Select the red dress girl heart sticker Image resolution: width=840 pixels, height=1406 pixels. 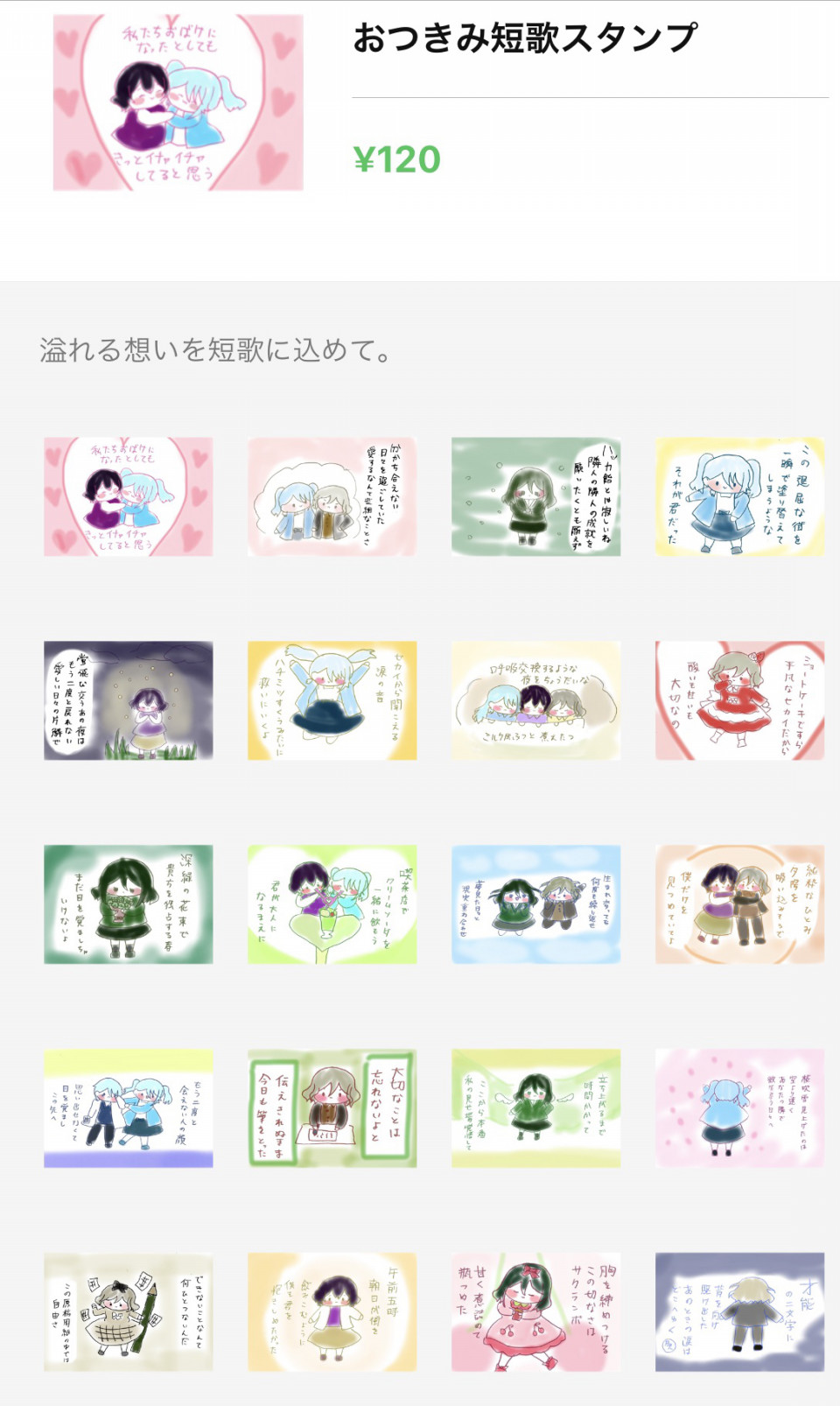click(739, 700)
